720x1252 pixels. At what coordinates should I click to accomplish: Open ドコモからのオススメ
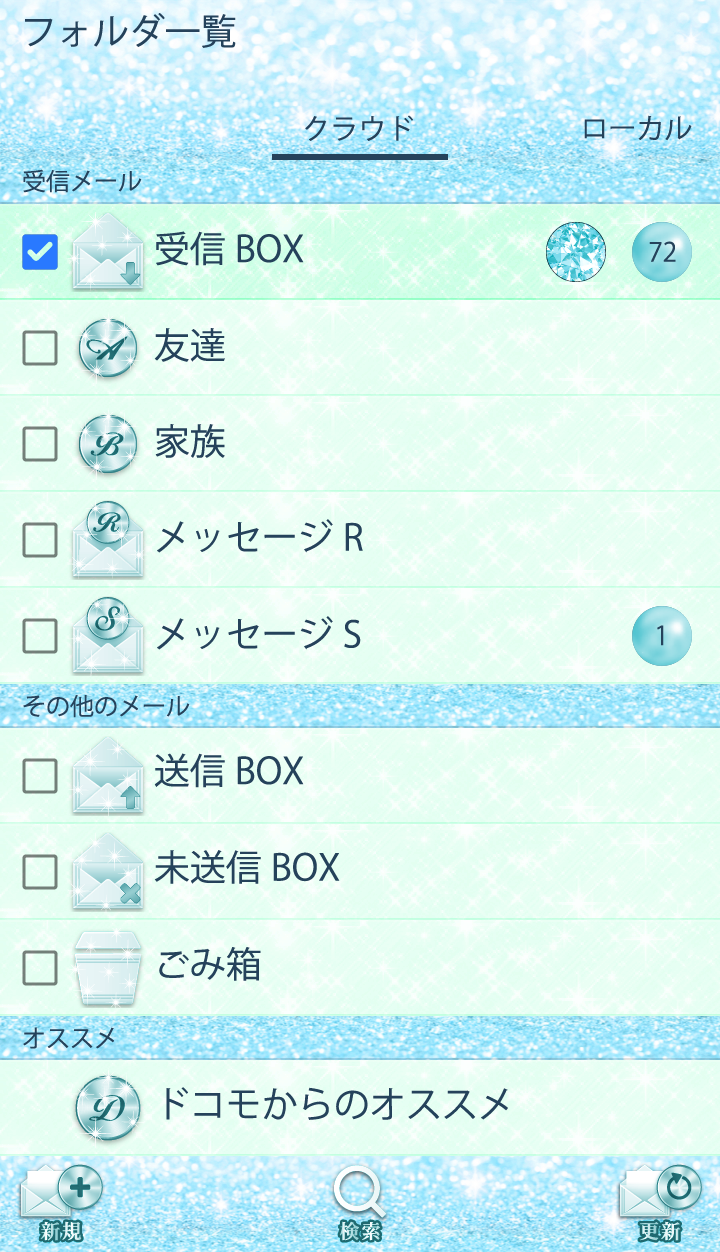coord(334,1105)
